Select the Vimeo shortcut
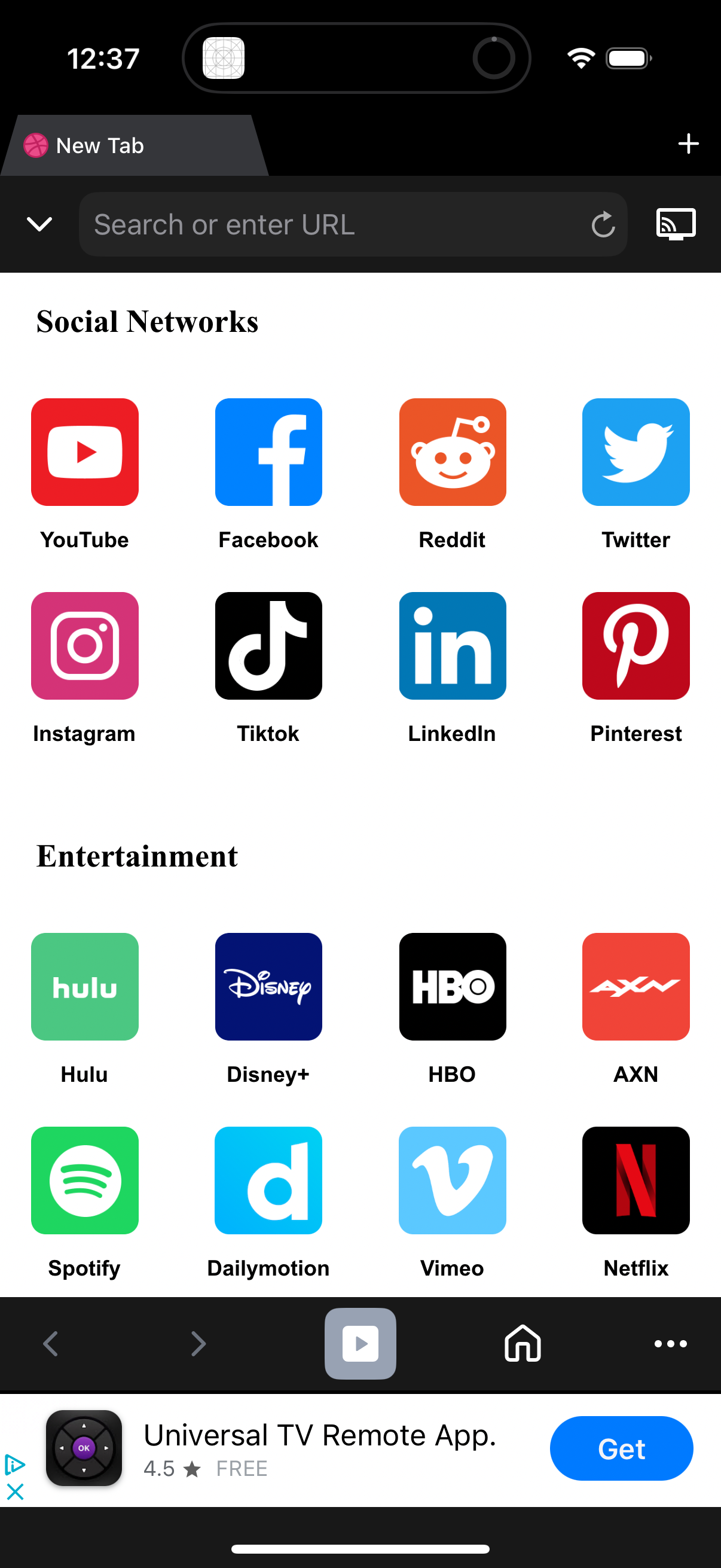 (x=453, y=1180)
